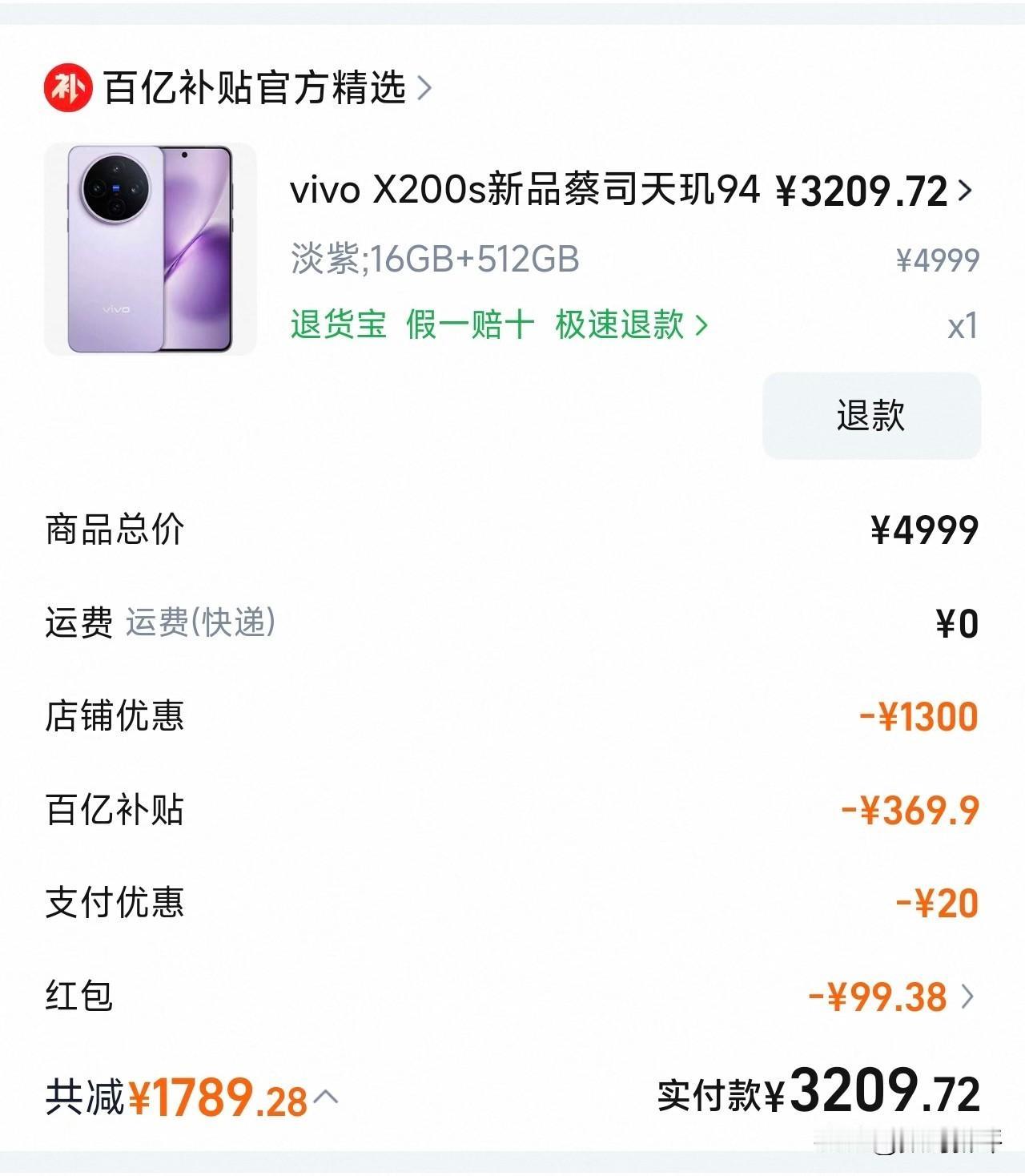Expand the green service guarantees chevron
This screenshot has width=1025, height=1176.
tap(702, 325)
